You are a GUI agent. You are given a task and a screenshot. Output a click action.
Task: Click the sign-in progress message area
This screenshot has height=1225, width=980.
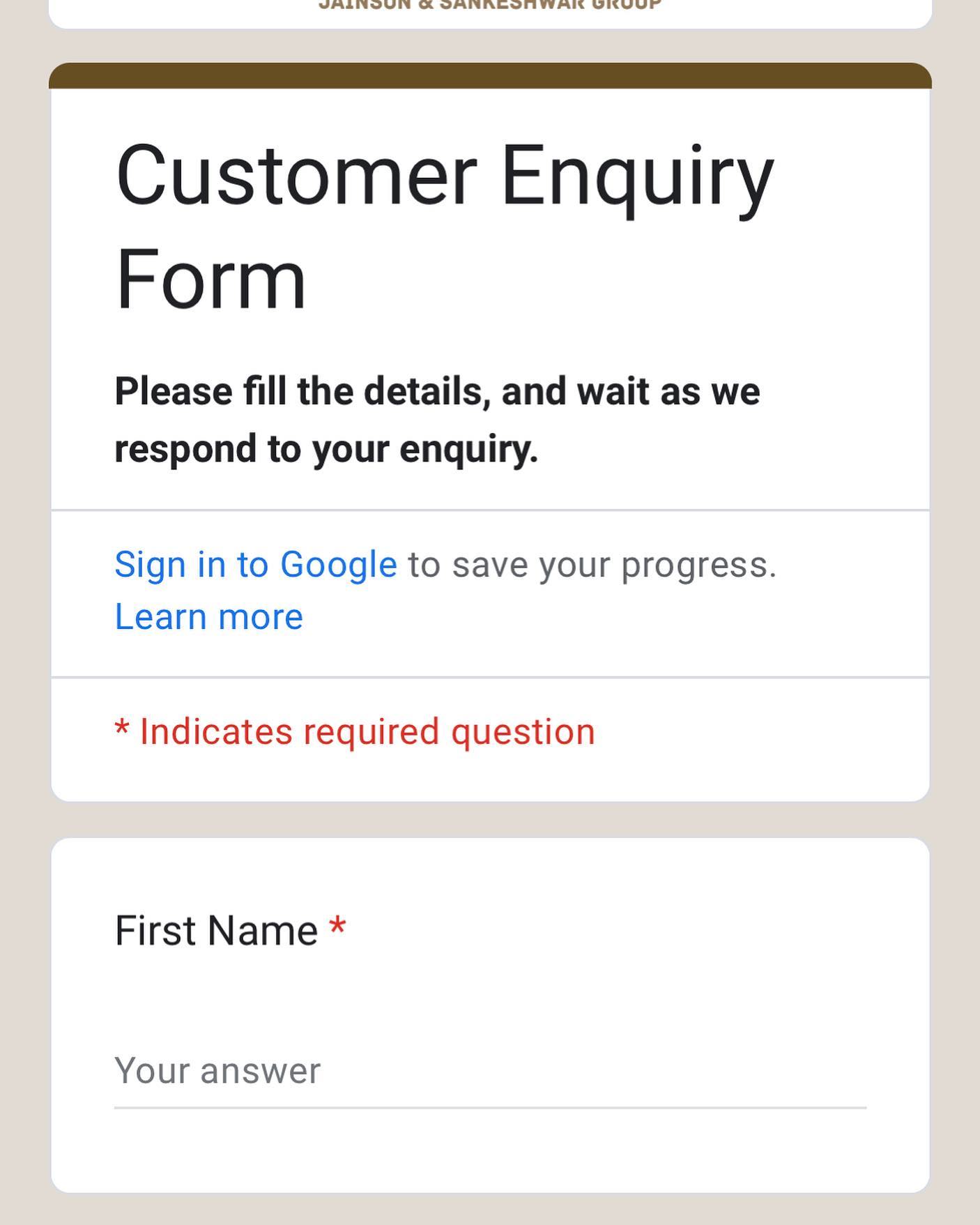pyautogui.click(x=446, y=589)
